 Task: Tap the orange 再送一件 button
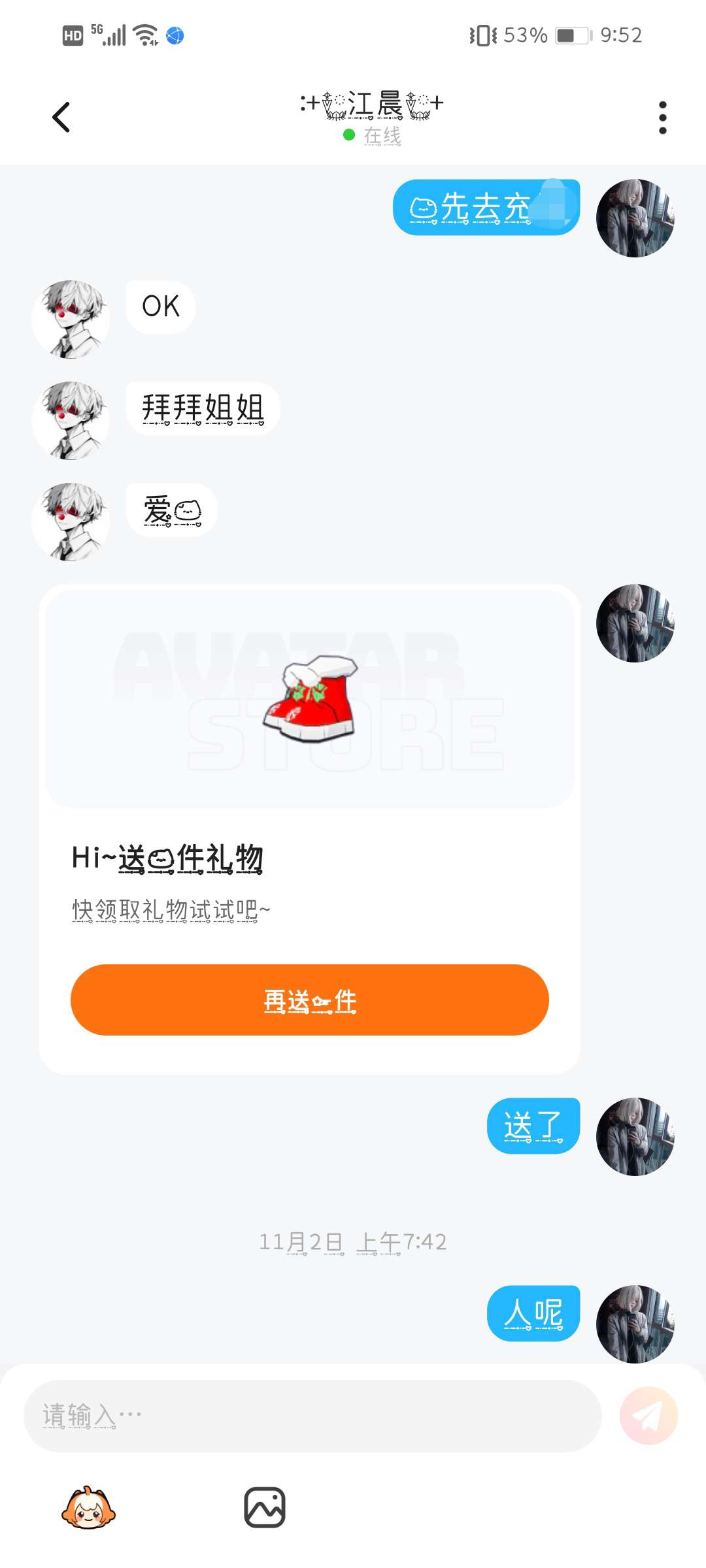[309, 1000]
